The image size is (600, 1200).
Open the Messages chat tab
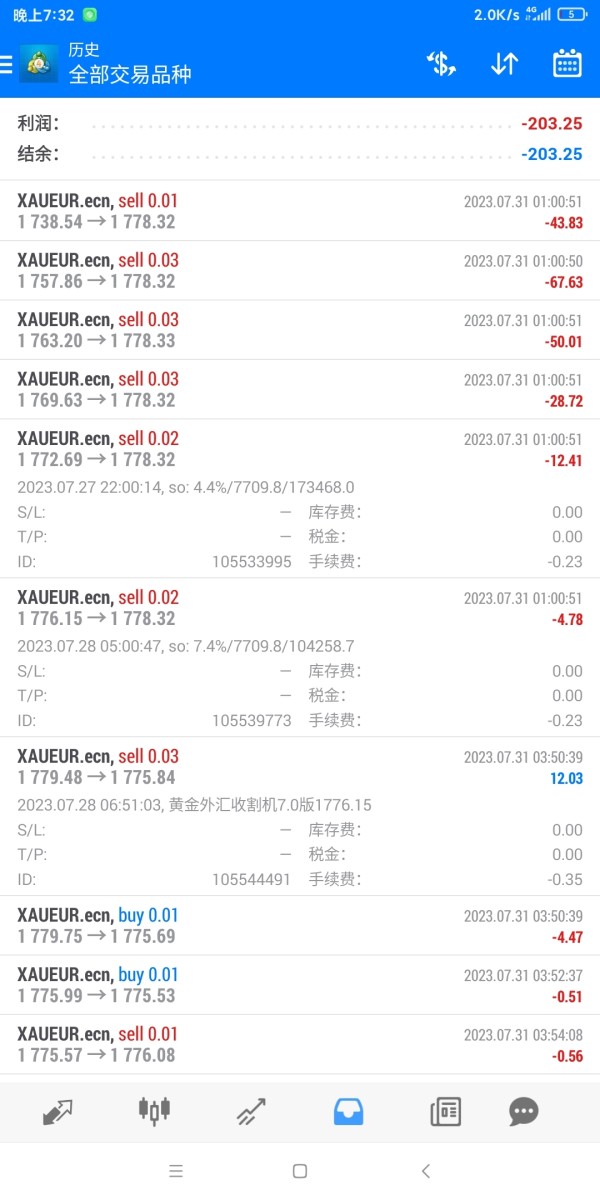pos(523,1110)
